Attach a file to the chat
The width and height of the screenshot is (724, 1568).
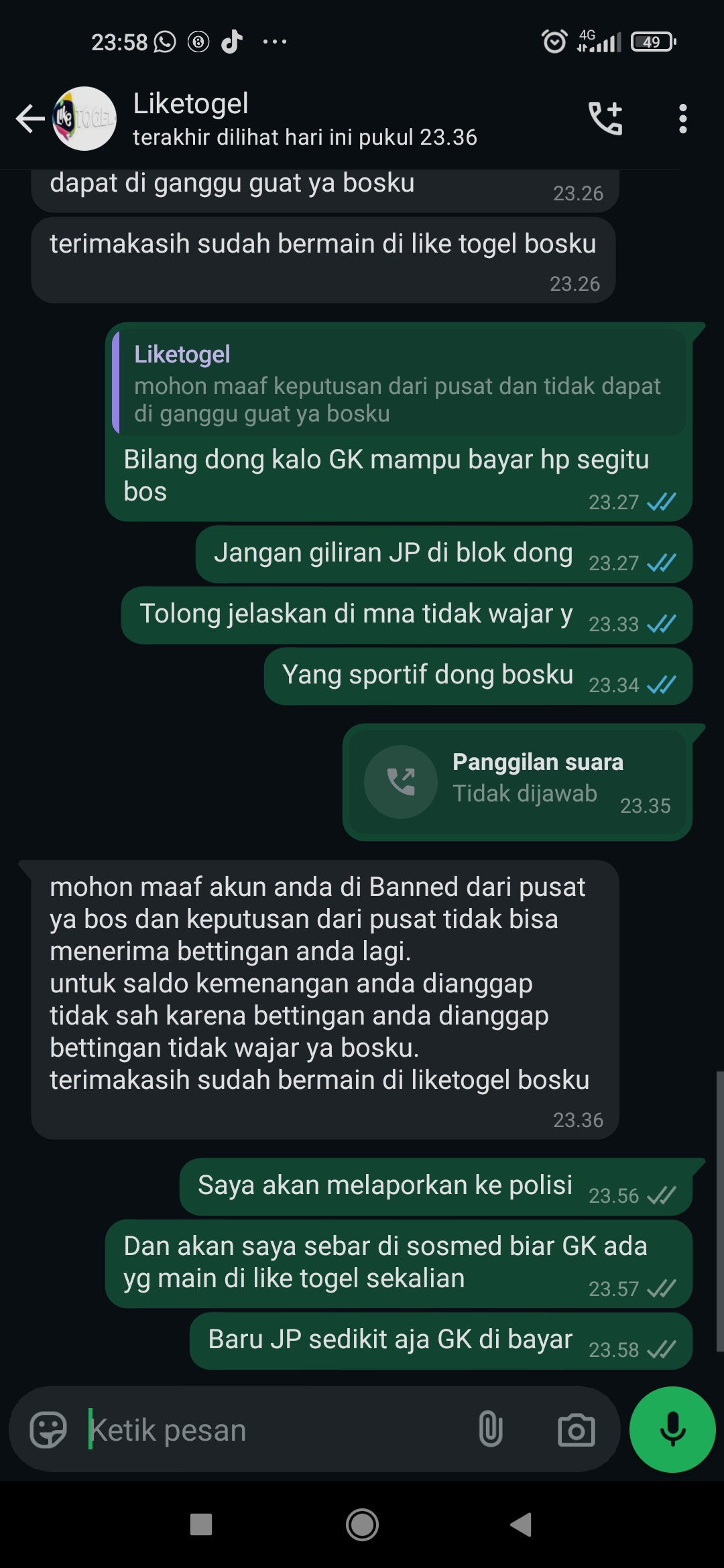490,1430
